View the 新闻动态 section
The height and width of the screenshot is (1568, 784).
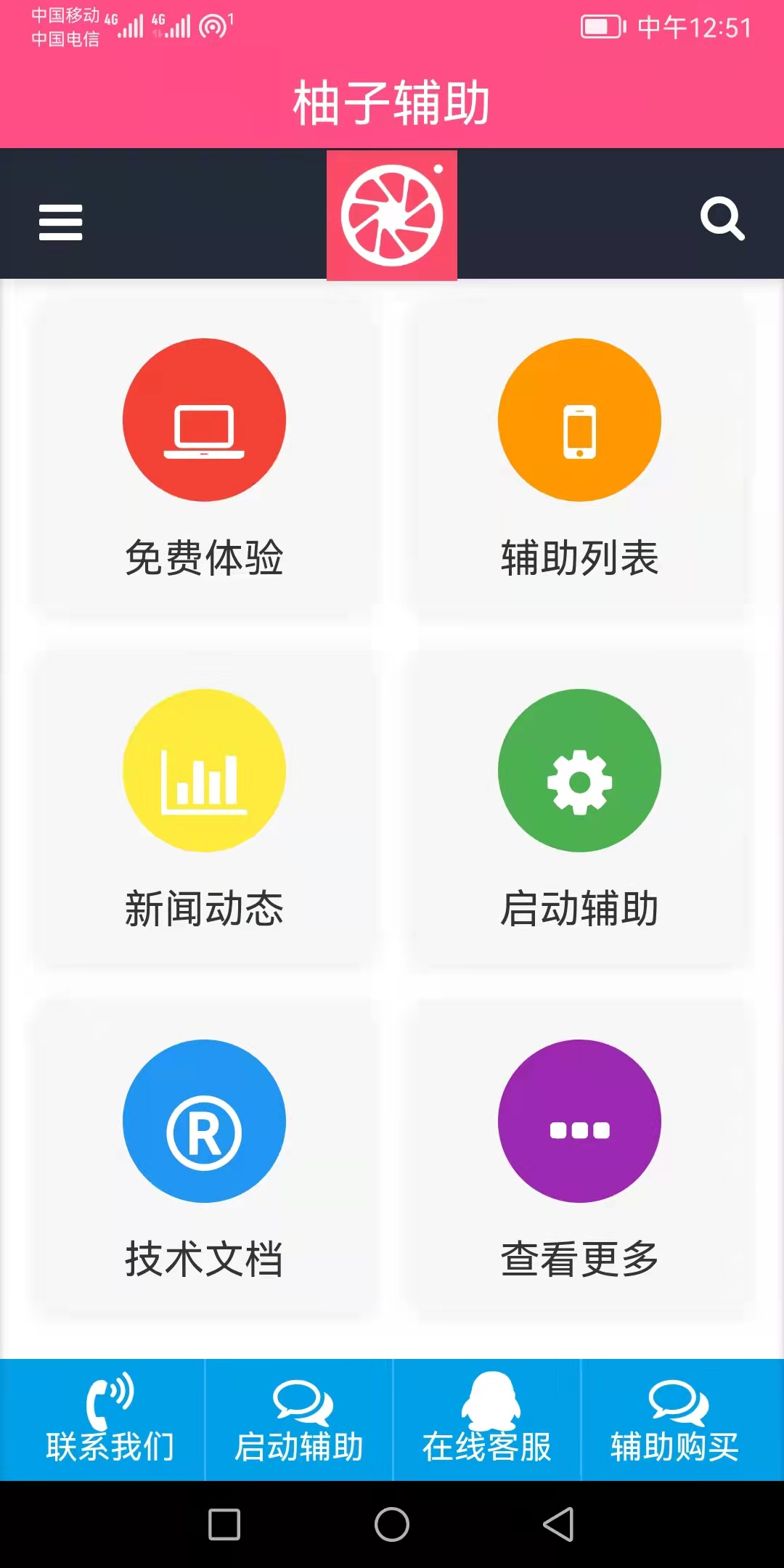(x=204, y=807)
